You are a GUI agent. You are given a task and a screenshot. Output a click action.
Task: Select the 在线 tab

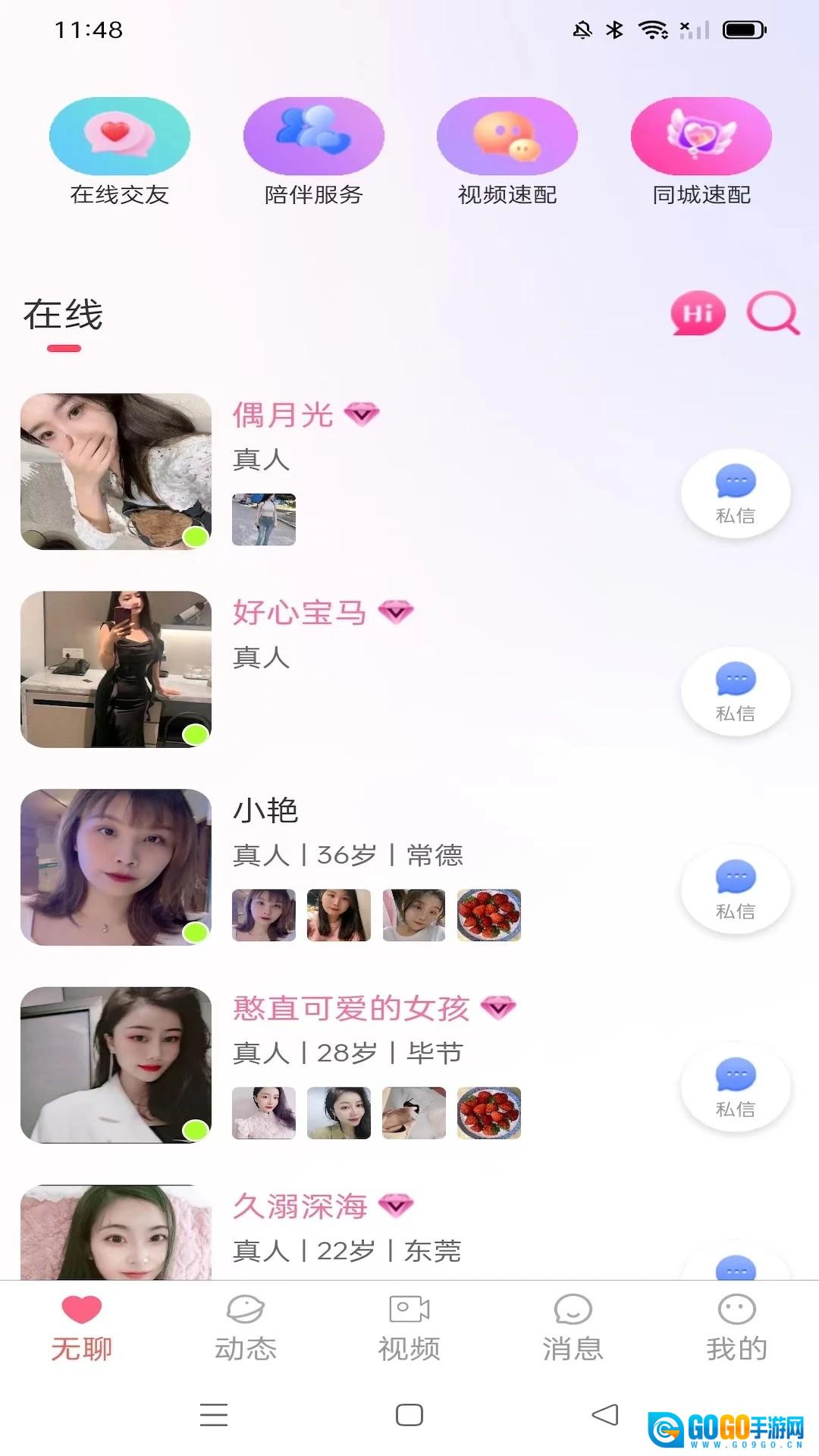(63, 315)
